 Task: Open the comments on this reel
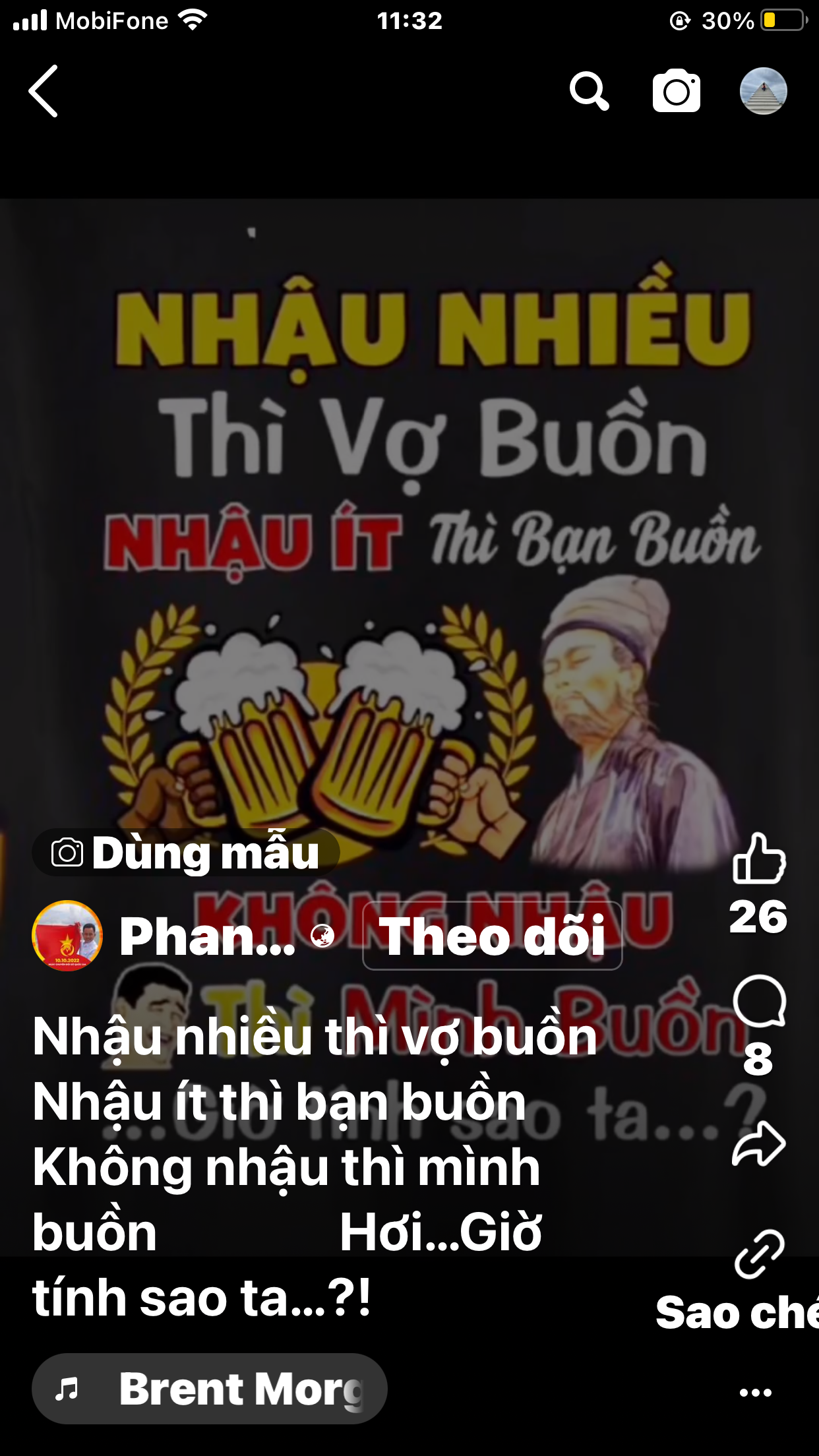tap(759, 1001)
